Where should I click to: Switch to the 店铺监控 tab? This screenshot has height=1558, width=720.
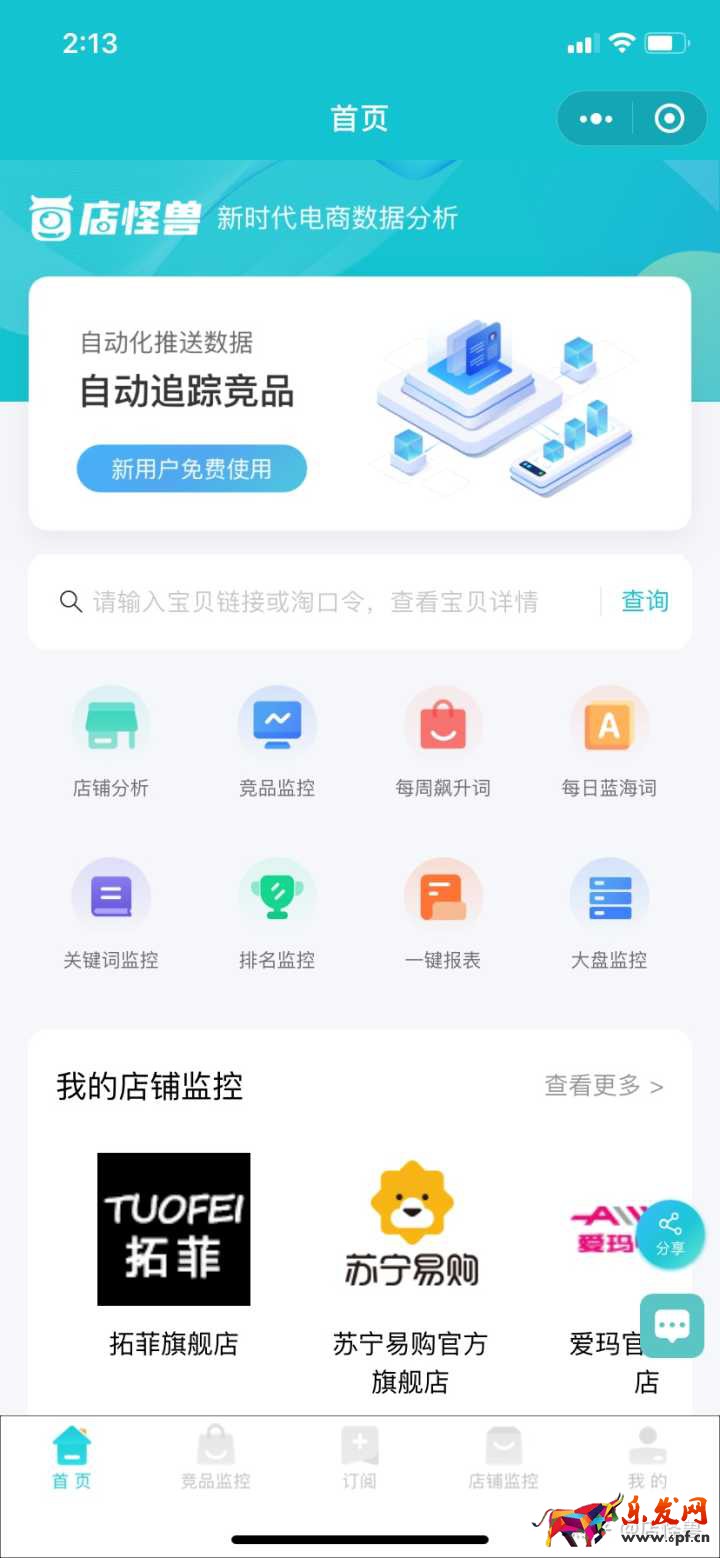pyautogui.click(x=503, y=1459)
